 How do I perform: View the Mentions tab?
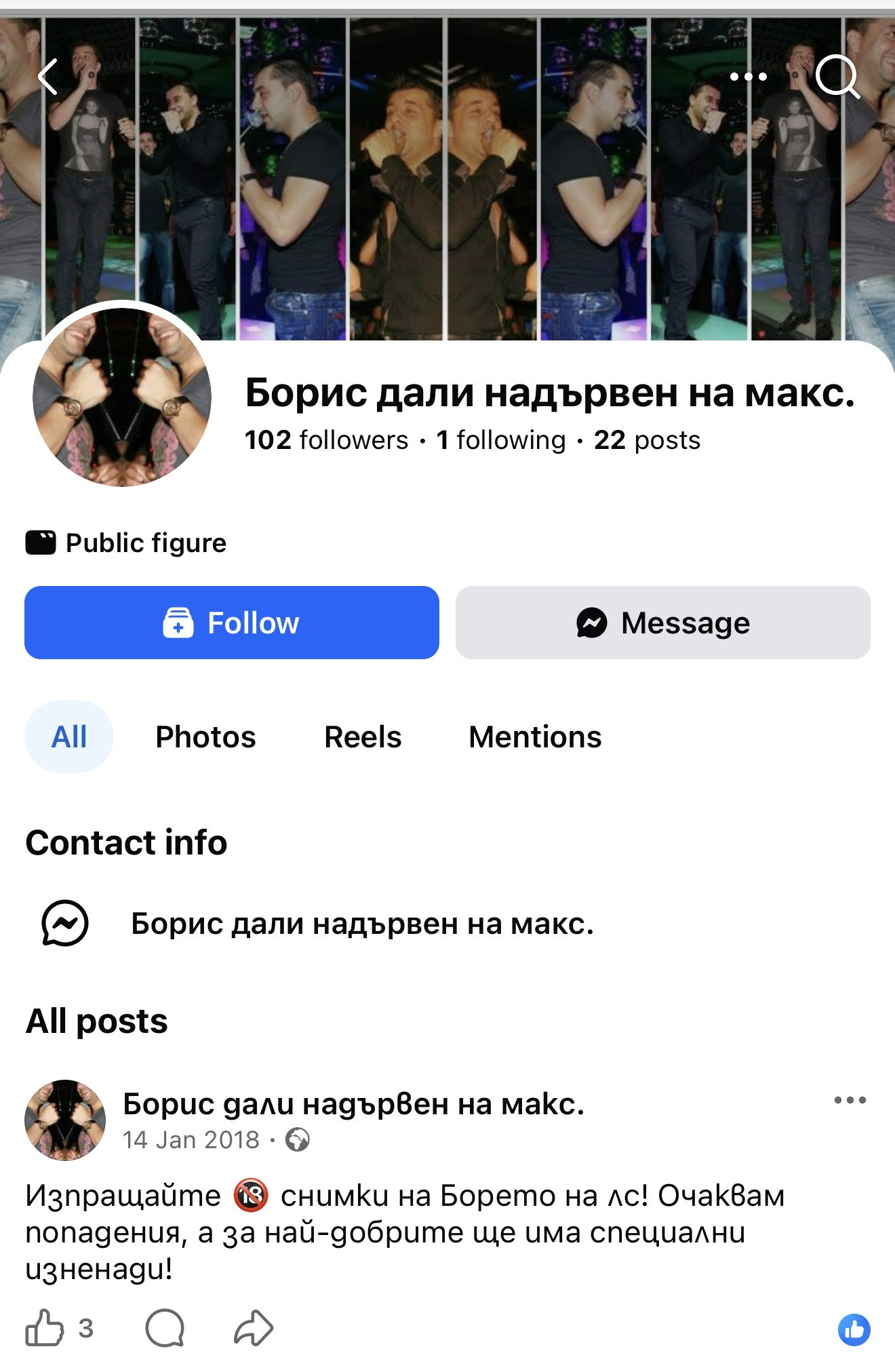point(535,737)
